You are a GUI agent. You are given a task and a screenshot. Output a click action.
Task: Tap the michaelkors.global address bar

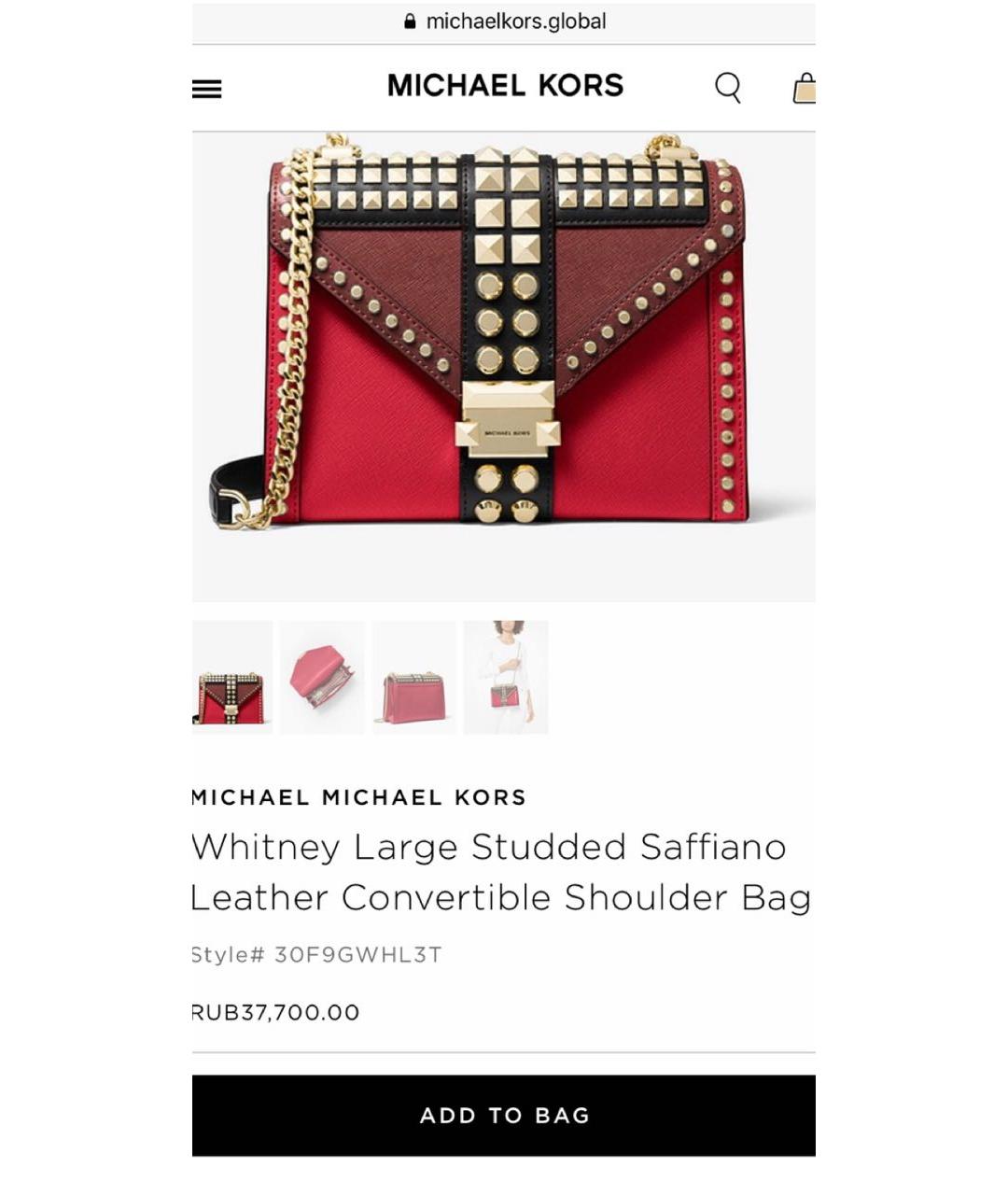point(505,21)
